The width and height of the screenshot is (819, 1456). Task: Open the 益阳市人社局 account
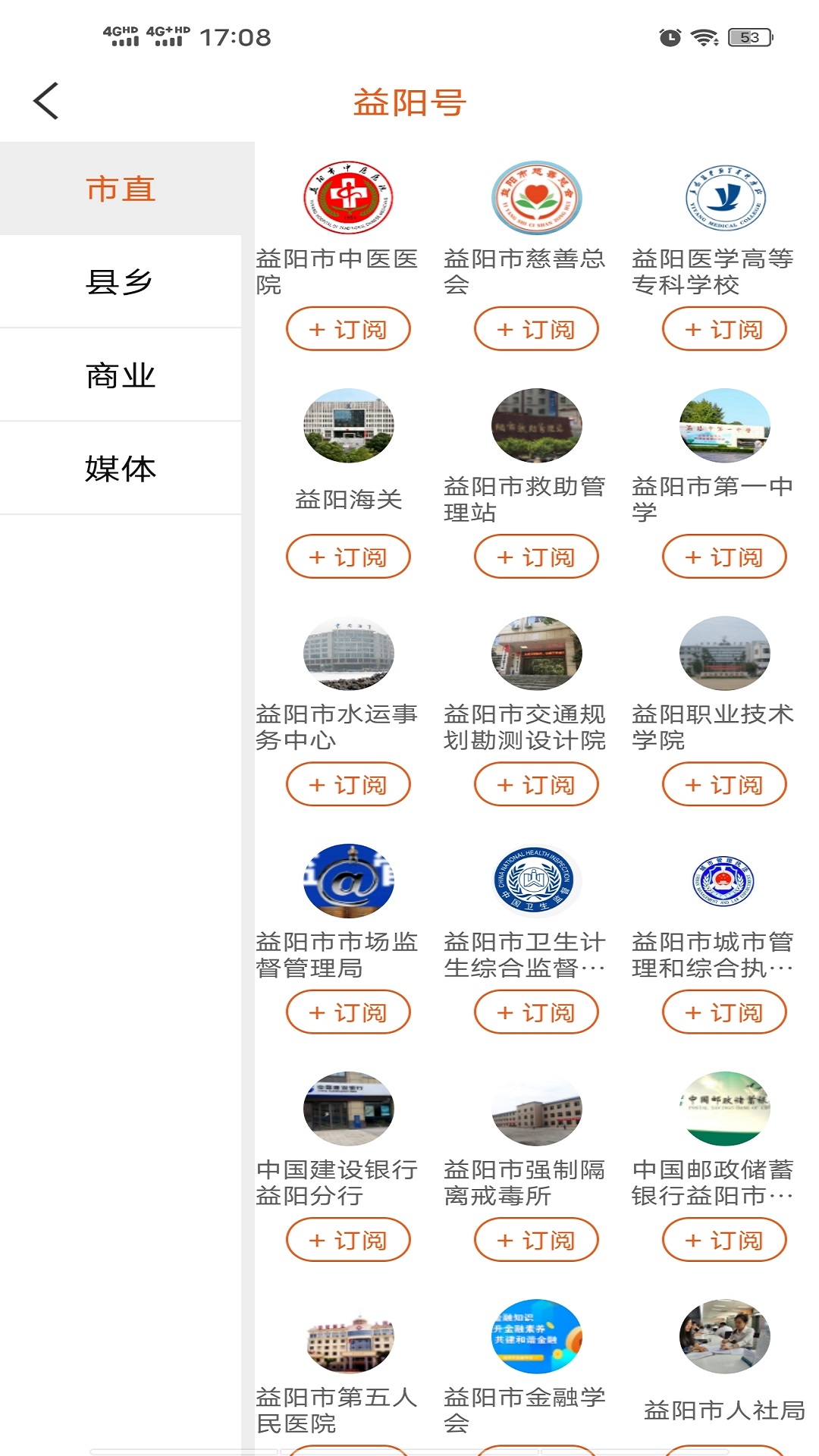coord(724,1337)
